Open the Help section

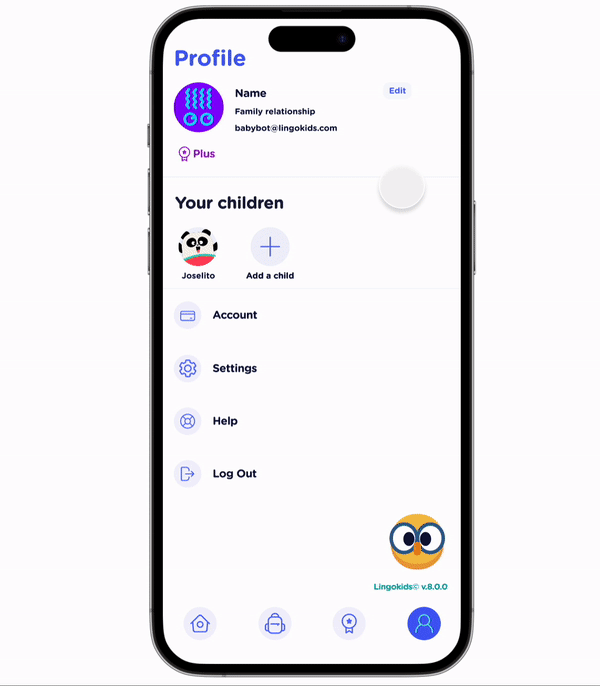click(224, 421)
